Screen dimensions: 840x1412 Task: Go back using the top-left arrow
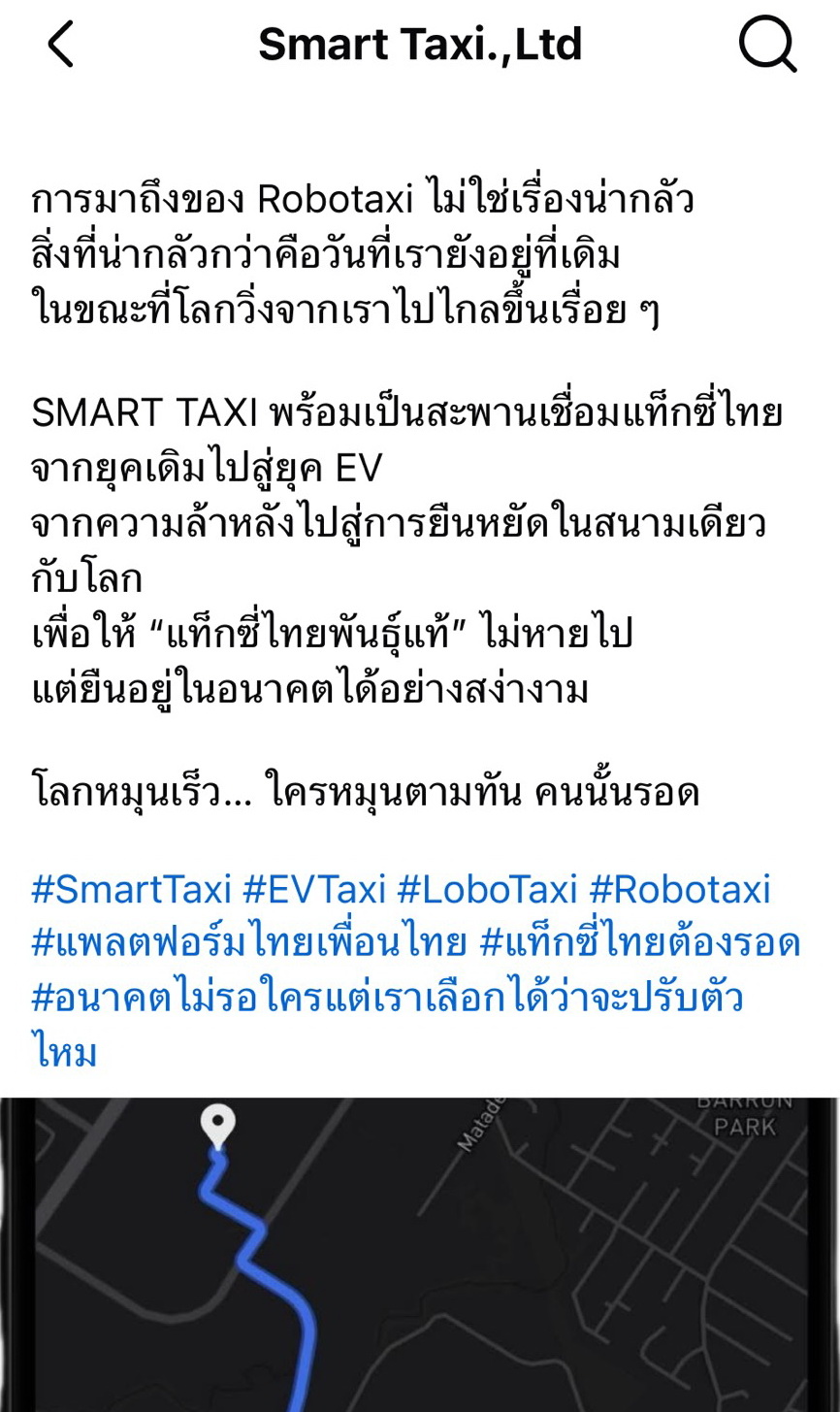[60, 45]
